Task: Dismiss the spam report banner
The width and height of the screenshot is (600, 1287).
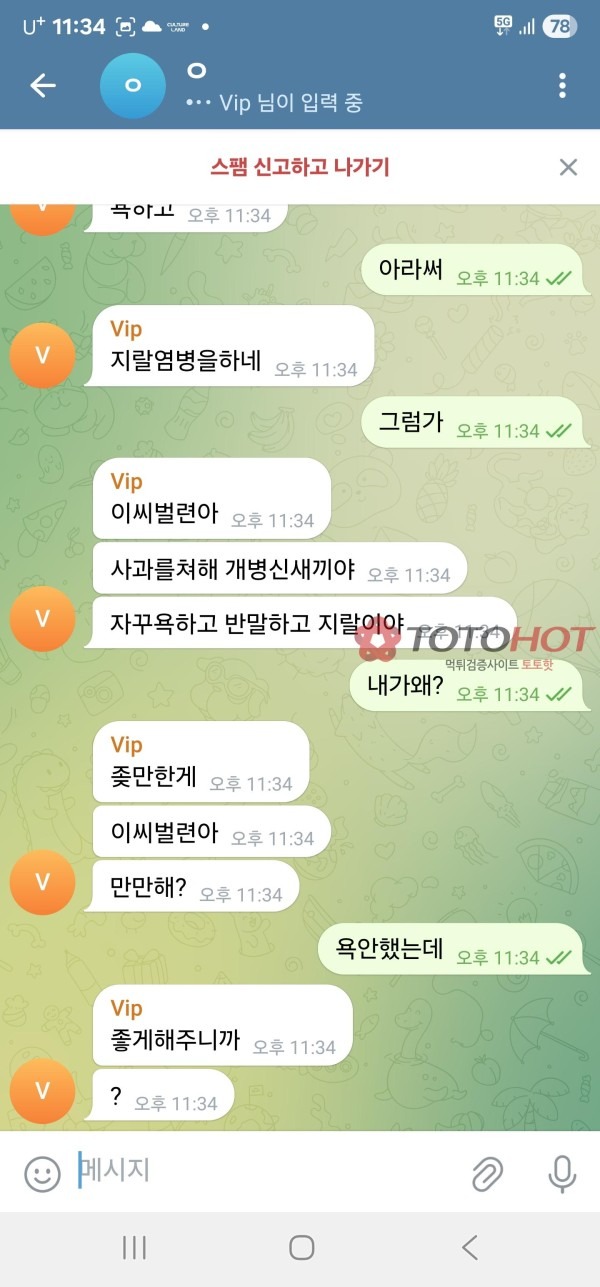Action: 568,167
